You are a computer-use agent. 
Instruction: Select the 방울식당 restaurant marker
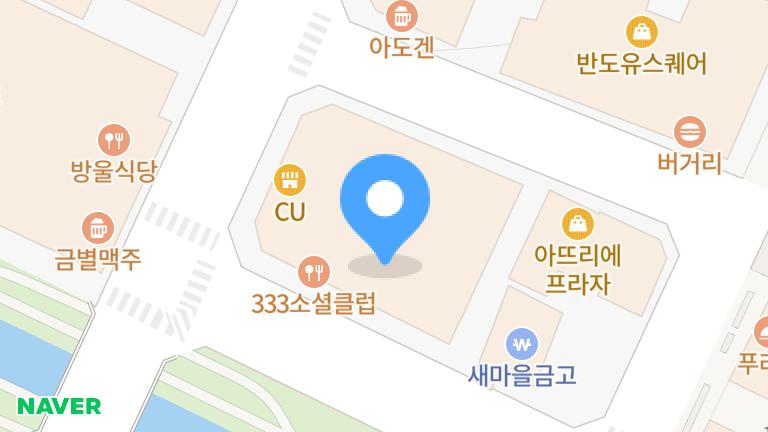[x=114, y=139]
